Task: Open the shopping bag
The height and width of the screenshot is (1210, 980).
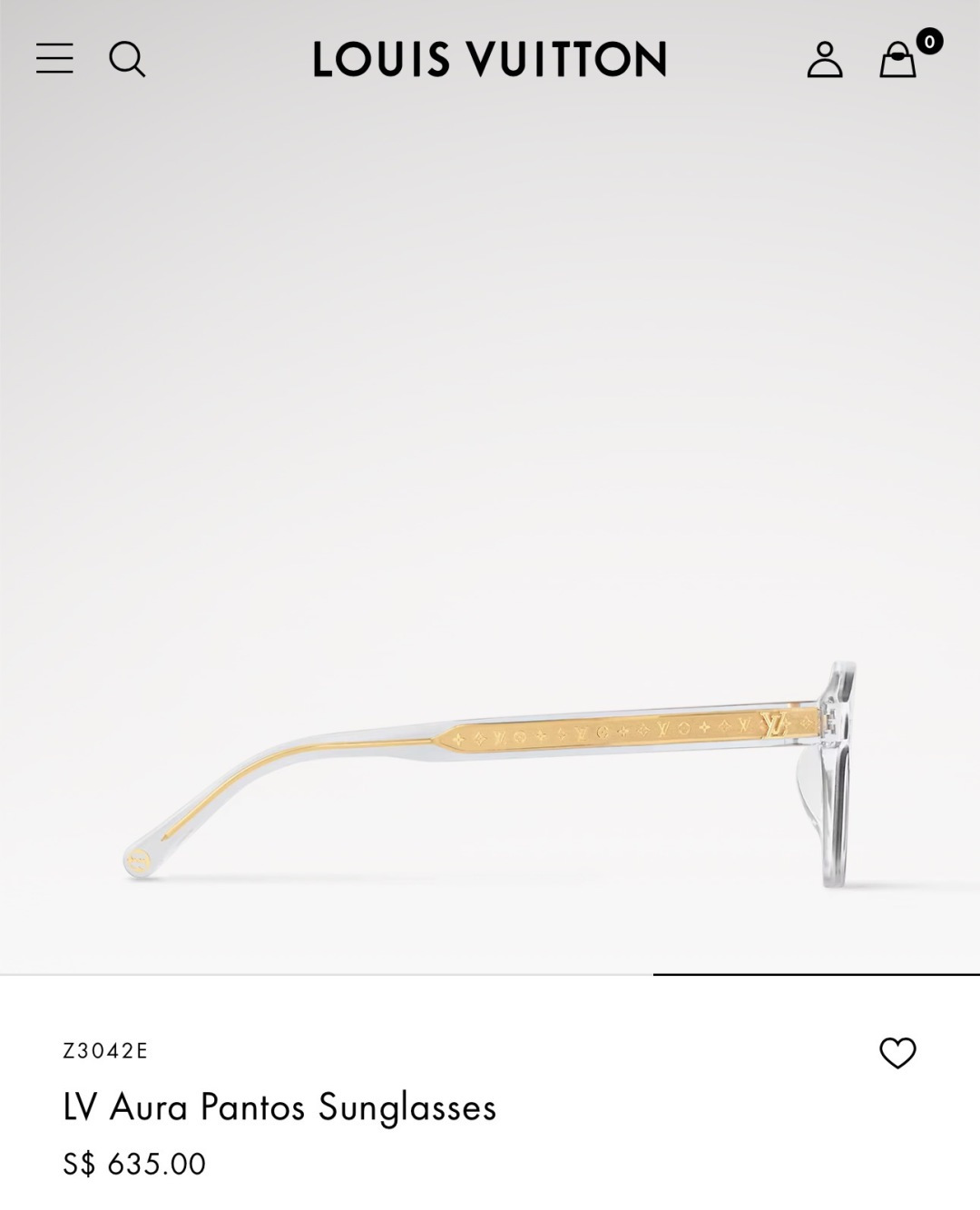Action: [x=898, y=60]
